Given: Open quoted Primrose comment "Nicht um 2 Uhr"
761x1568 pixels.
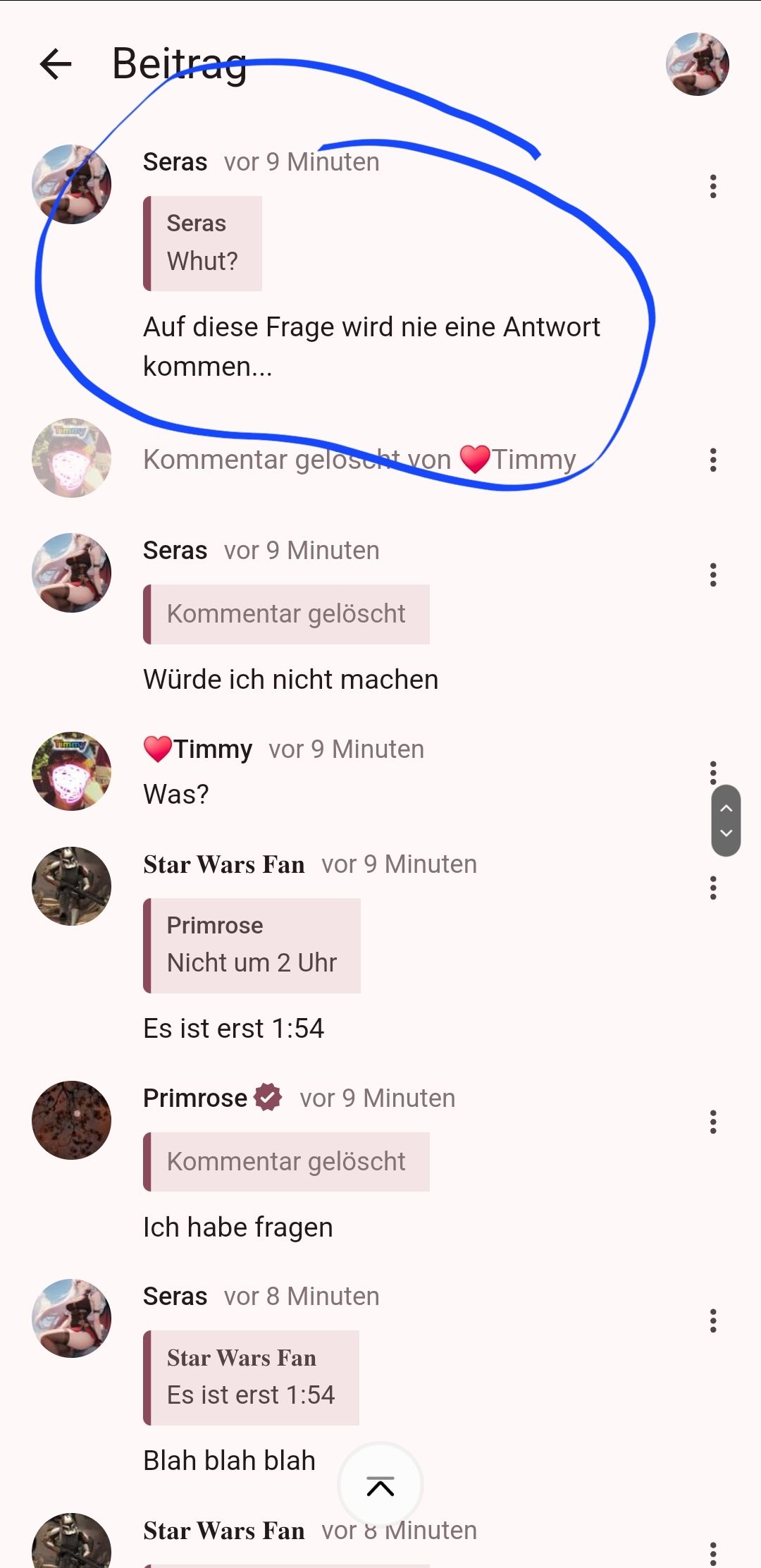Looking at the screenshot, I should (x=252, y=945).
